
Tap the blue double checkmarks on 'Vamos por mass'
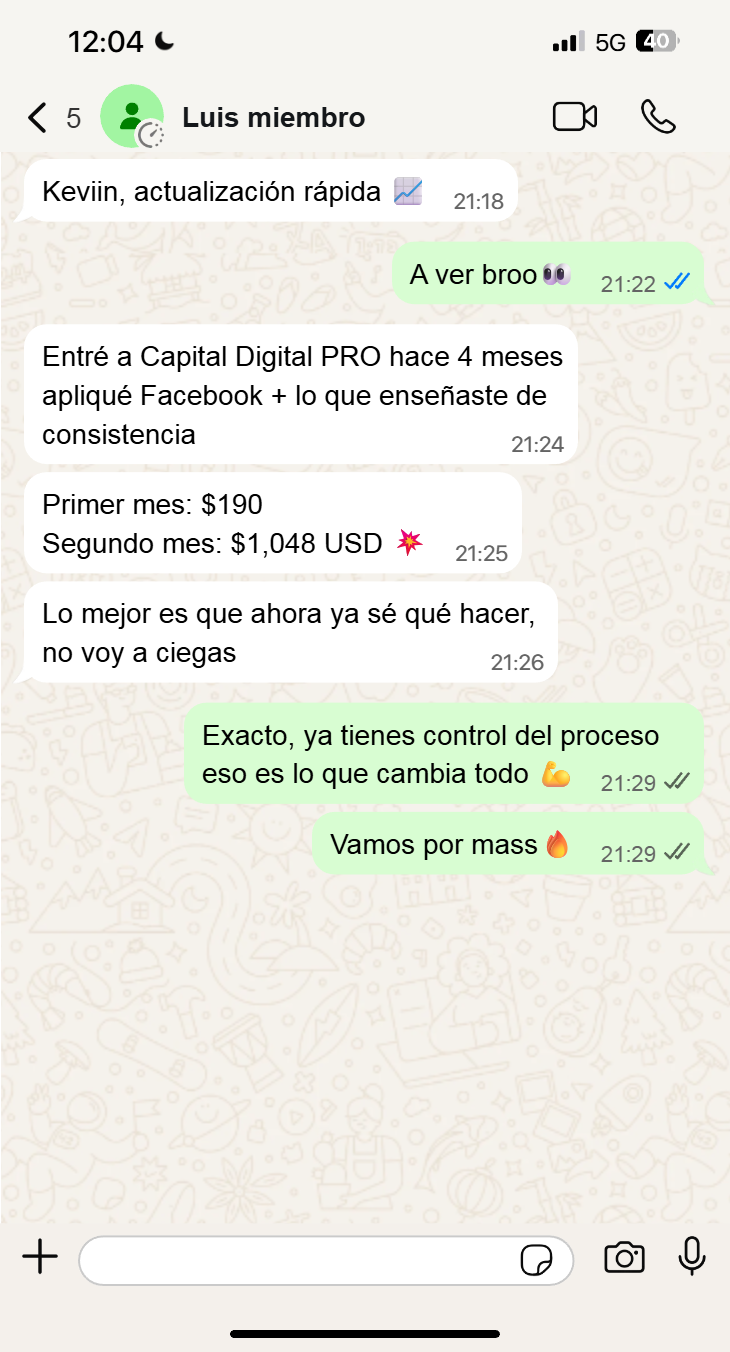point(677,853)
